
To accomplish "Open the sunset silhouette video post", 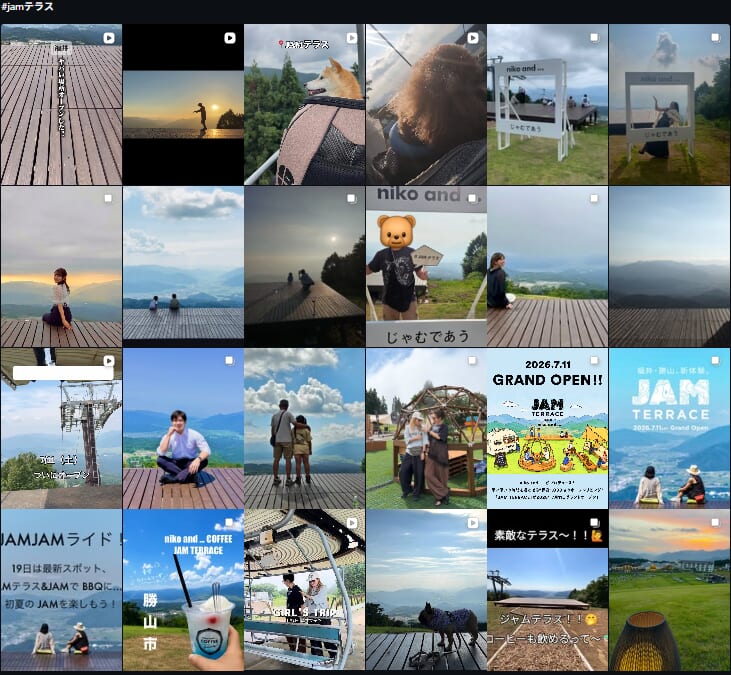I will [x=183, y=104].
